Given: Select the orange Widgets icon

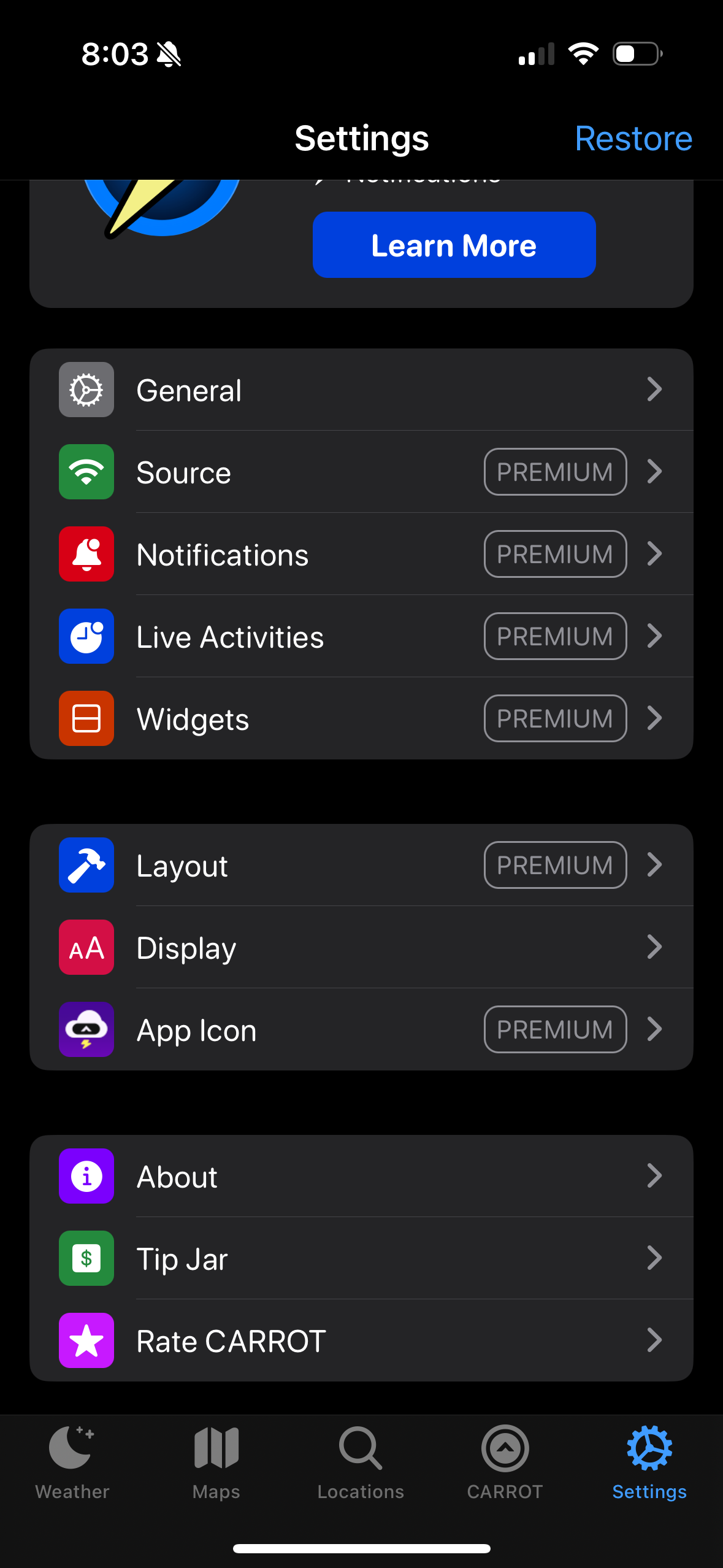Looking at the screenshot, I should (86, 718).
